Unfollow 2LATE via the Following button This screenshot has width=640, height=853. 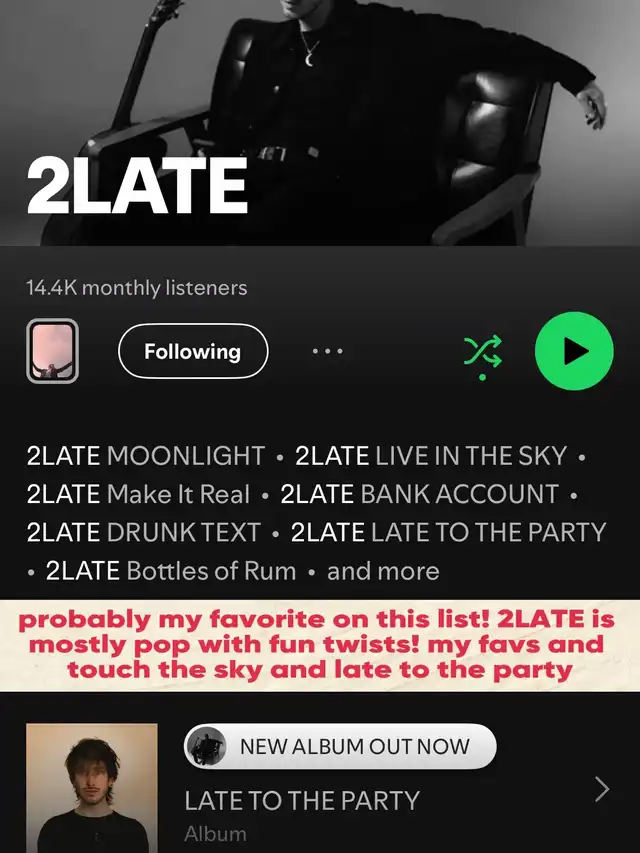[x=193, y=351]
